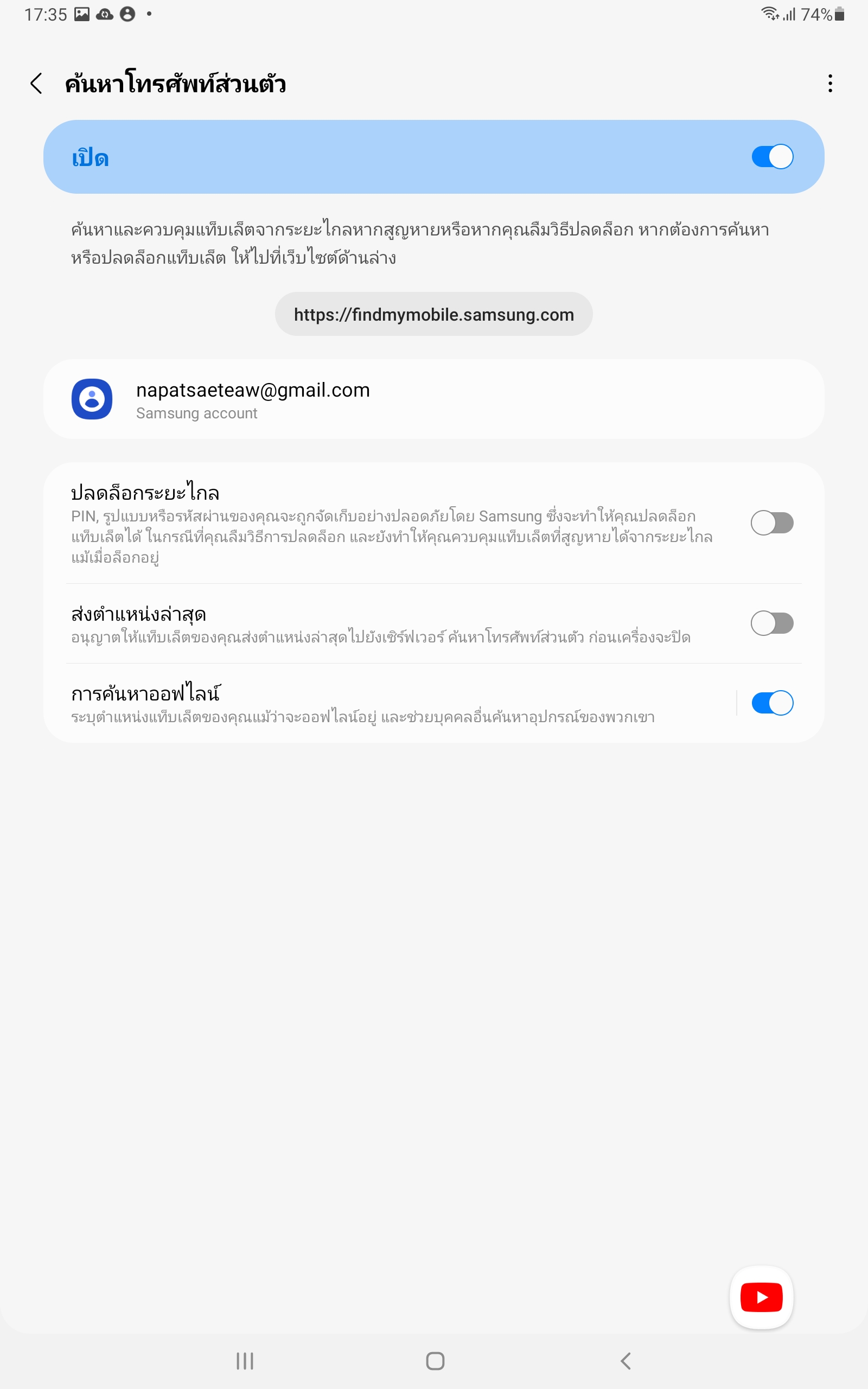This screenshot has width=868, height=1389.
Task: Turn off the main เปิด switch
Action: click(x=772, y=157)
